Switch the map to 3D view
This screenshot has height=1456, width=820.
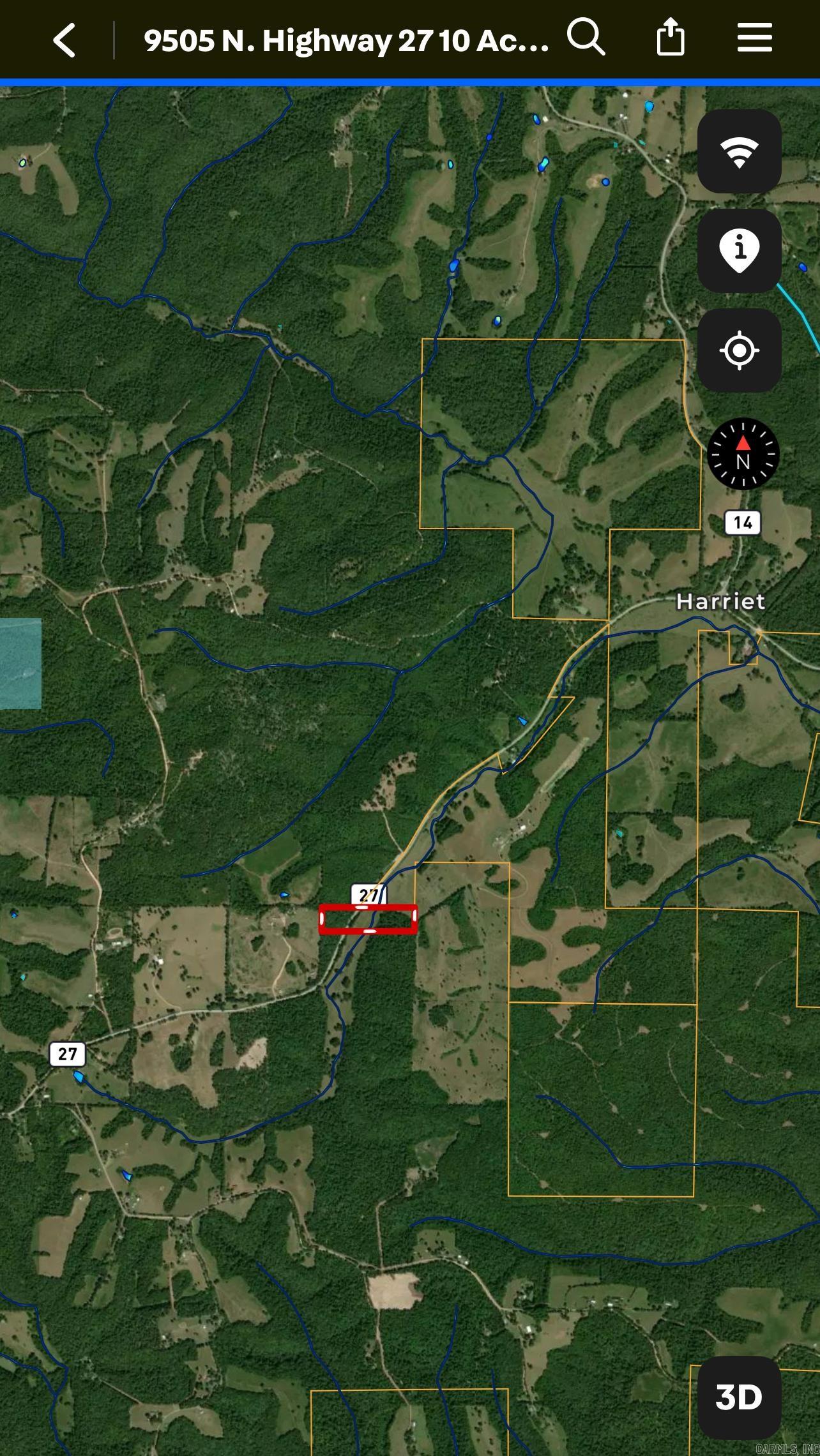click(x=739, y=1397)
